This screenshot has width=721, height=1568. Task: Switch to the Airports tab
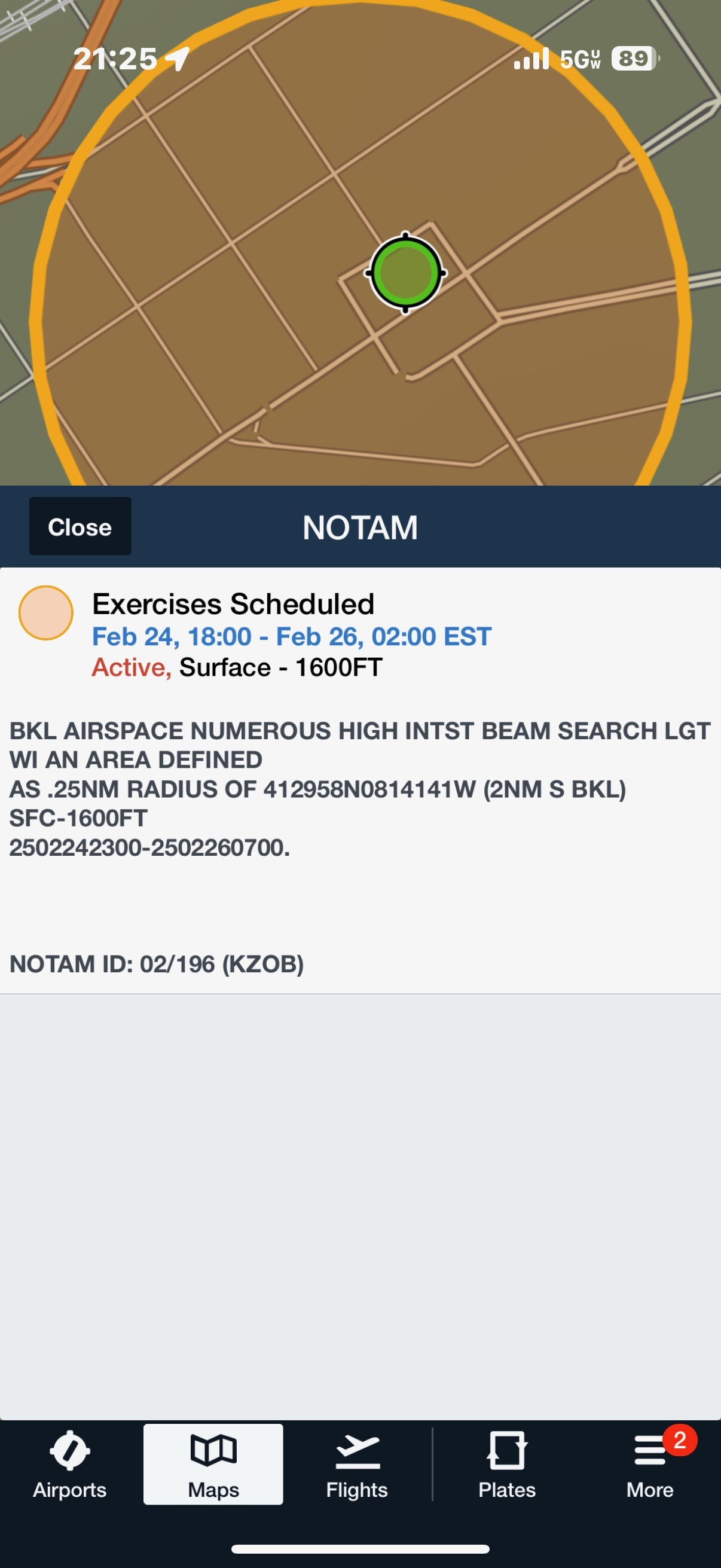tap(70, 1465)
